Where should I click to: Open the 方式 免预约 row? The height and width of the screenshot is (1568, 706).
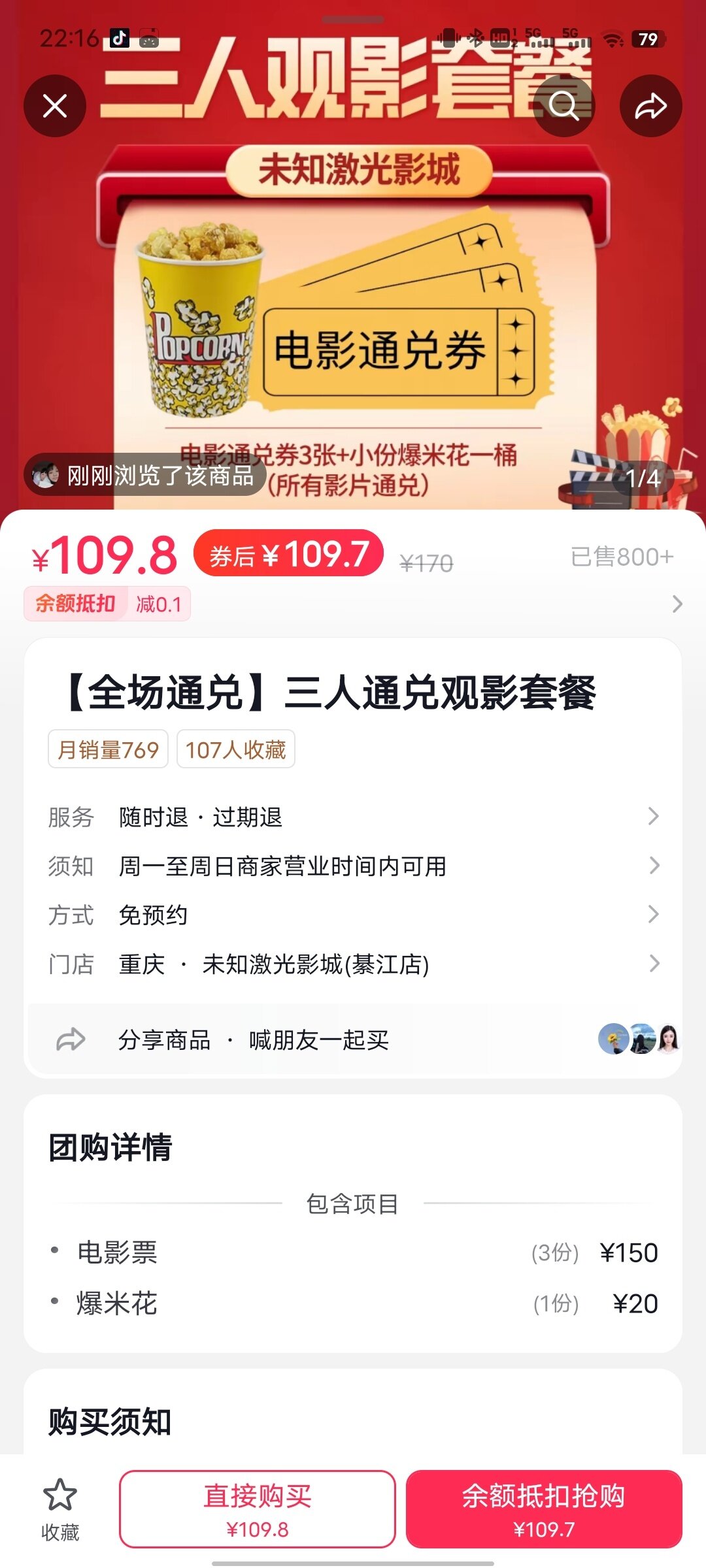click(x=353, y=915)
